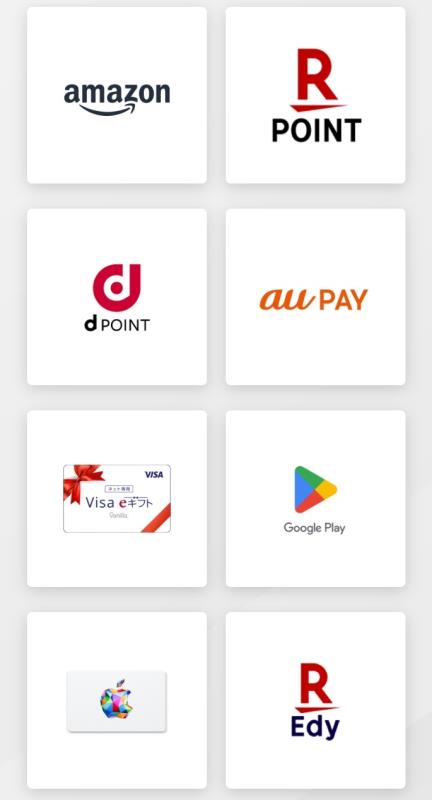Image resolution: width=432 pixels, height=800 pixels.
Task: Open the d POINT option
Action: (117, 296)
